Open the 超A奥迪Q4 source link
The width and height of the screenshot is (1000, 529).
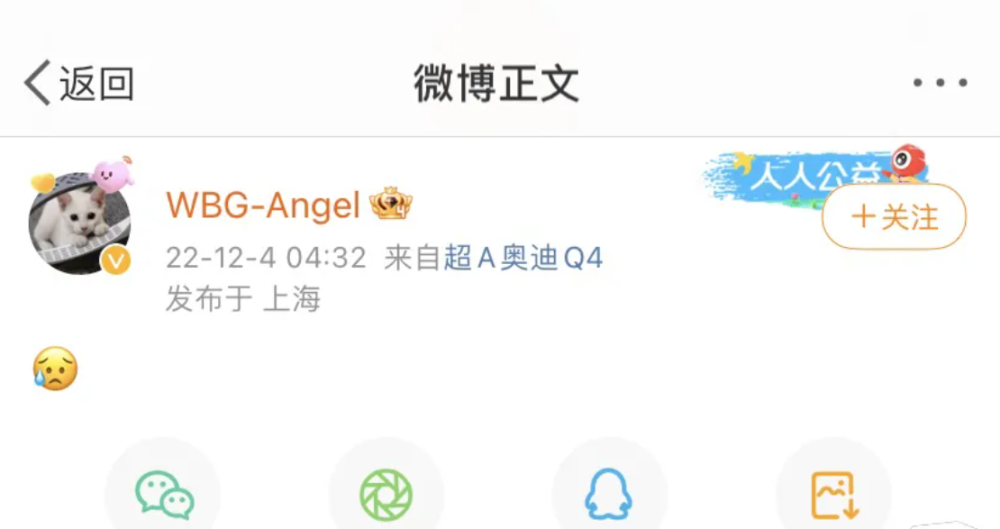coord(523,259)
